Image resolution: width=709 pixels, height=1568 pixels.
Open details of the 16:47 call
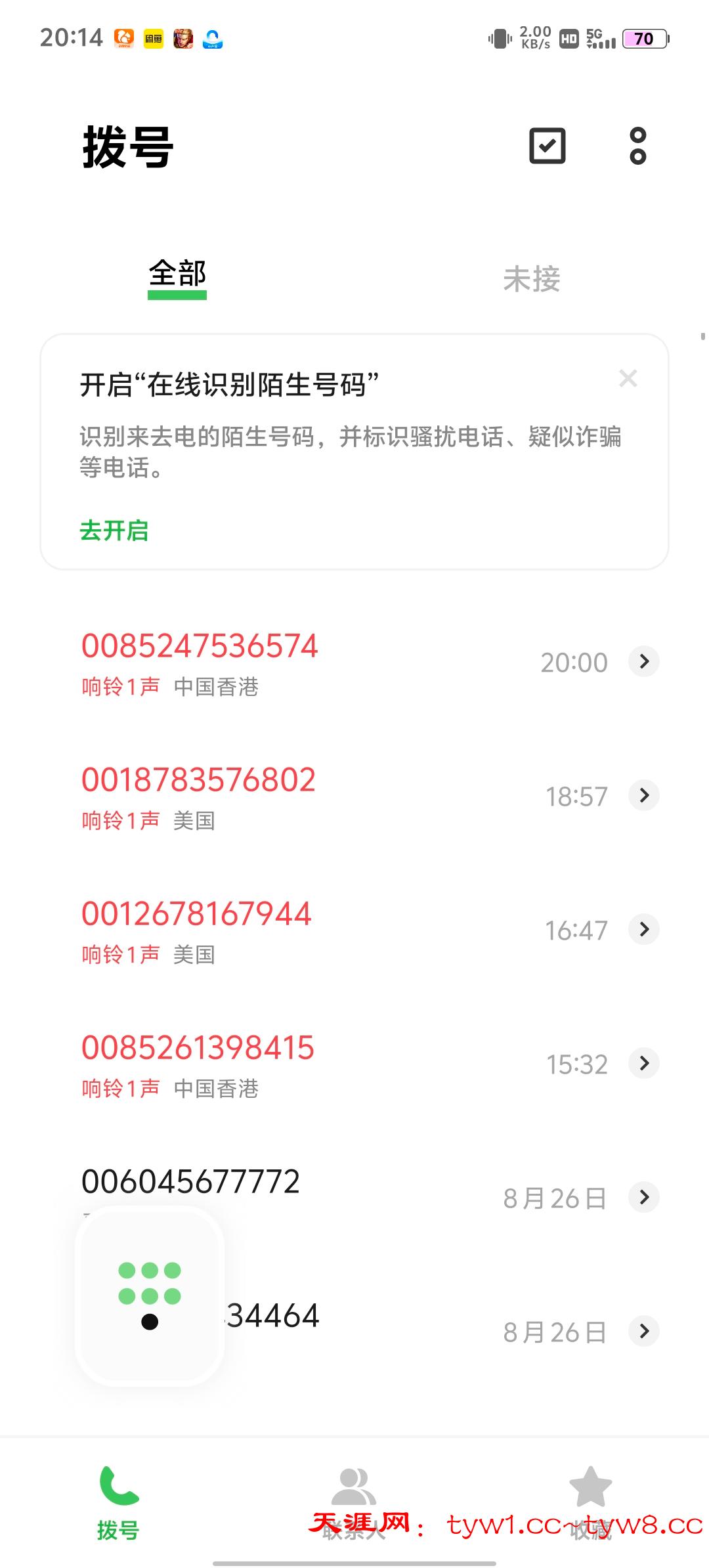pos(644,929)
